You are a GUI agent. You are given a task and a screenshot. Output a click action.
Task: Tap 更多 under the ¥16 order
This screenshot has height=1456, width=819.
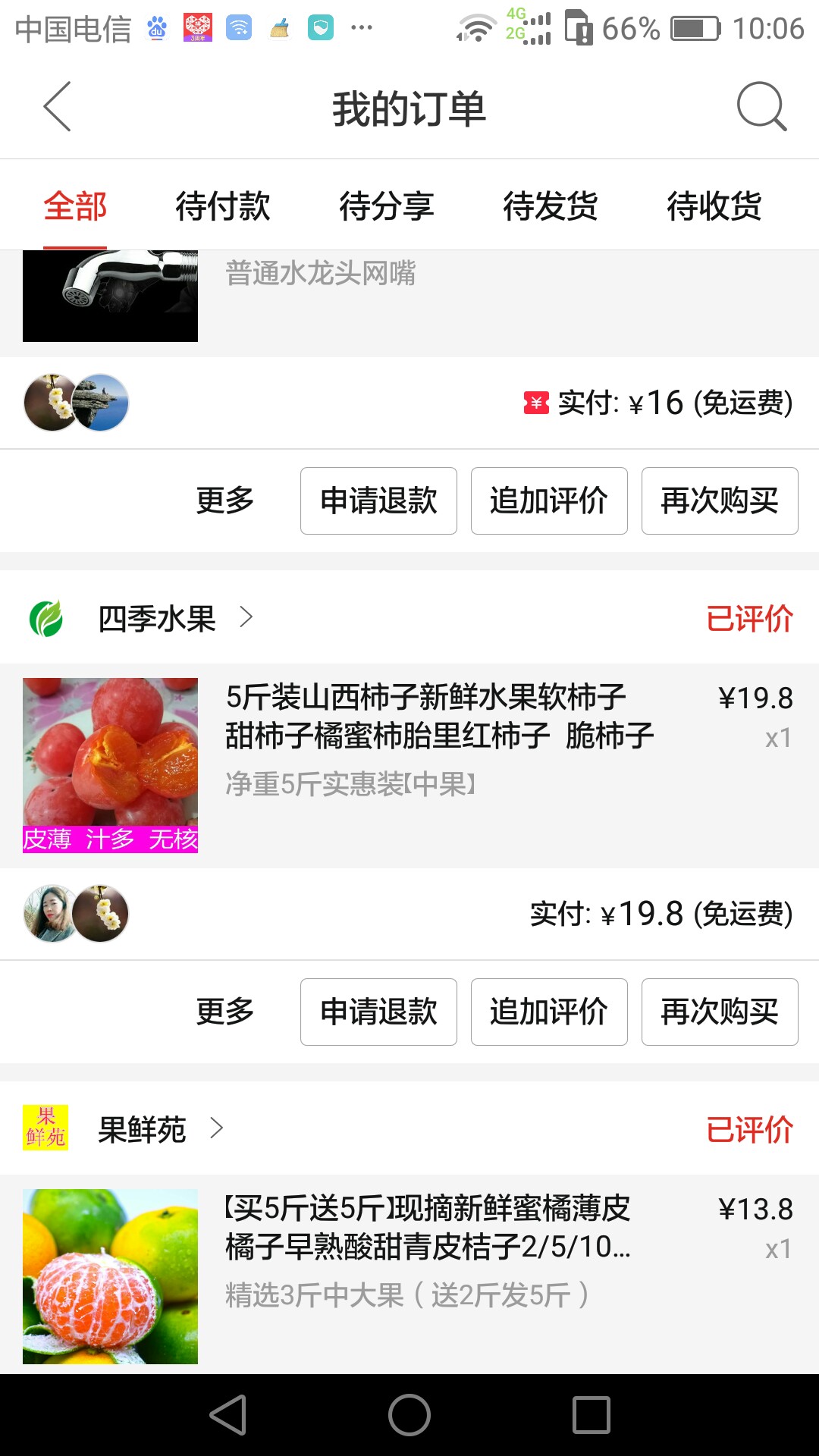[224, 500]
